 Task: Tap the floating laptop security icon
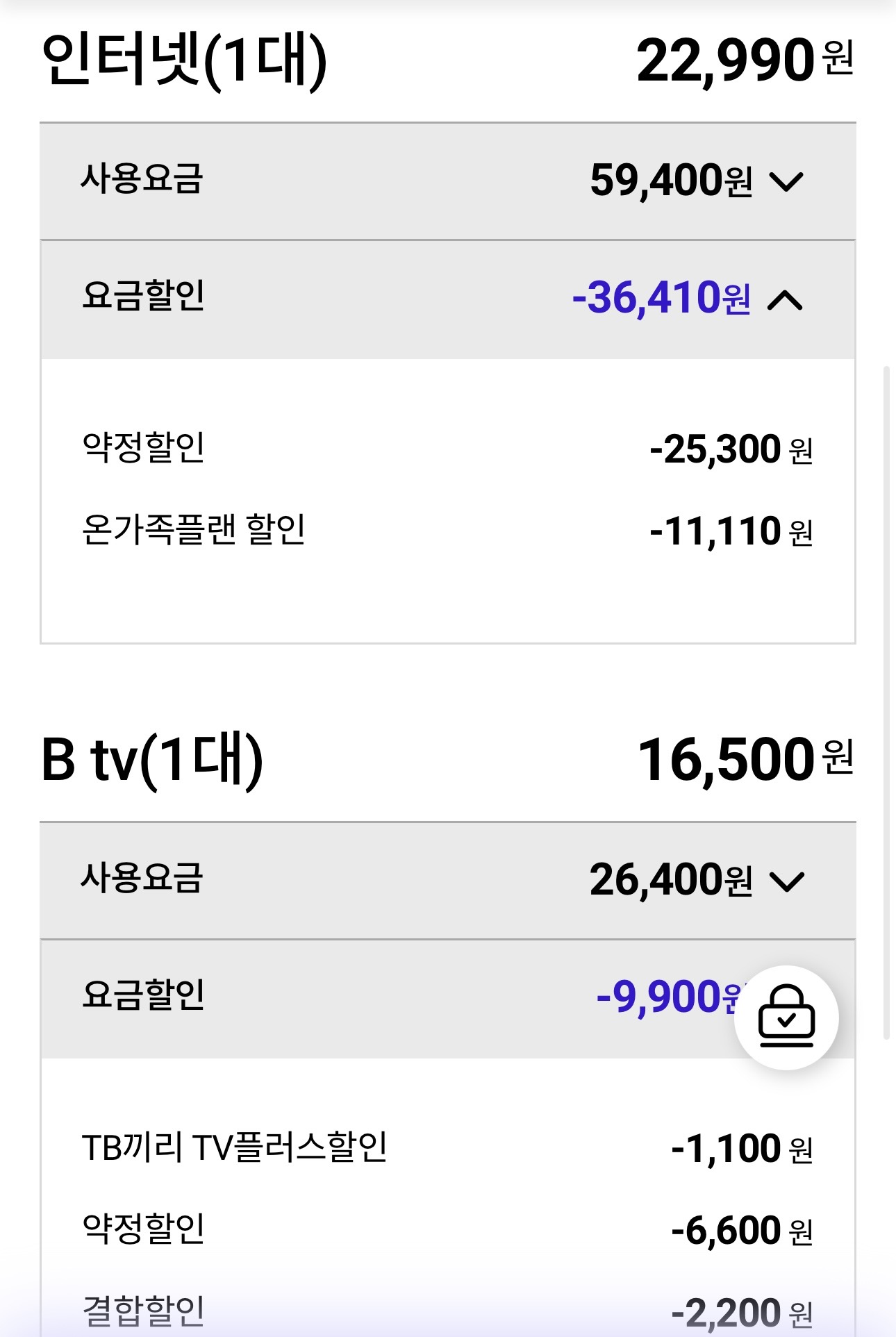click(x=786, y=1018)
